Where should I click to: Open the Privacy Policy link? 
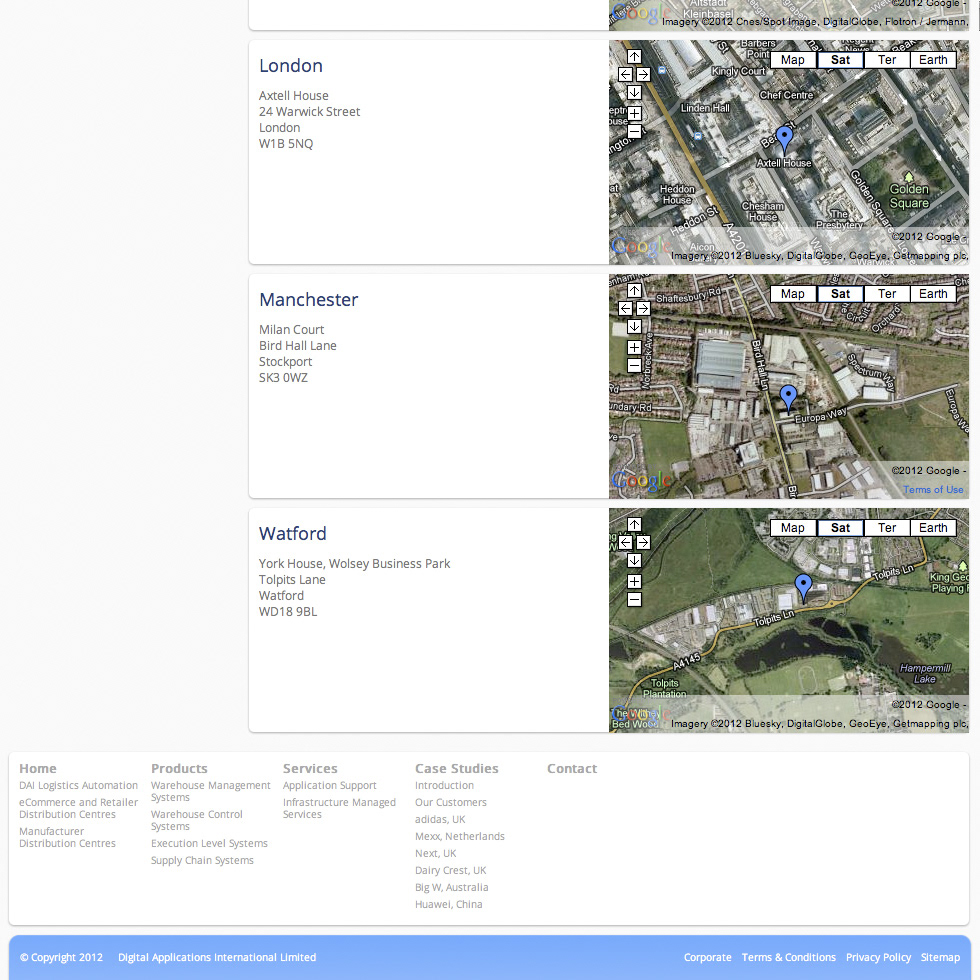878,957
